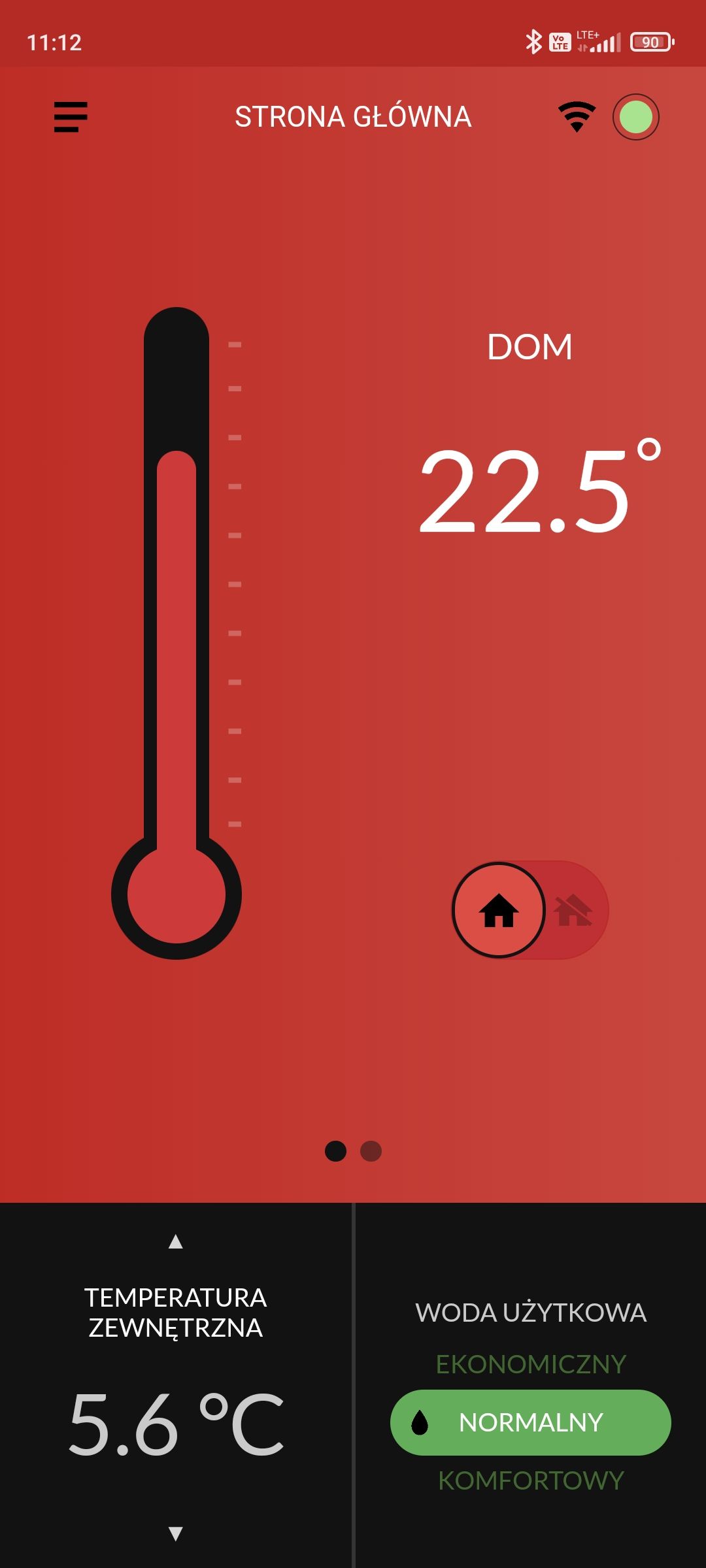
Task: Go to the second page indicator dot
Action: [371, 1151]
